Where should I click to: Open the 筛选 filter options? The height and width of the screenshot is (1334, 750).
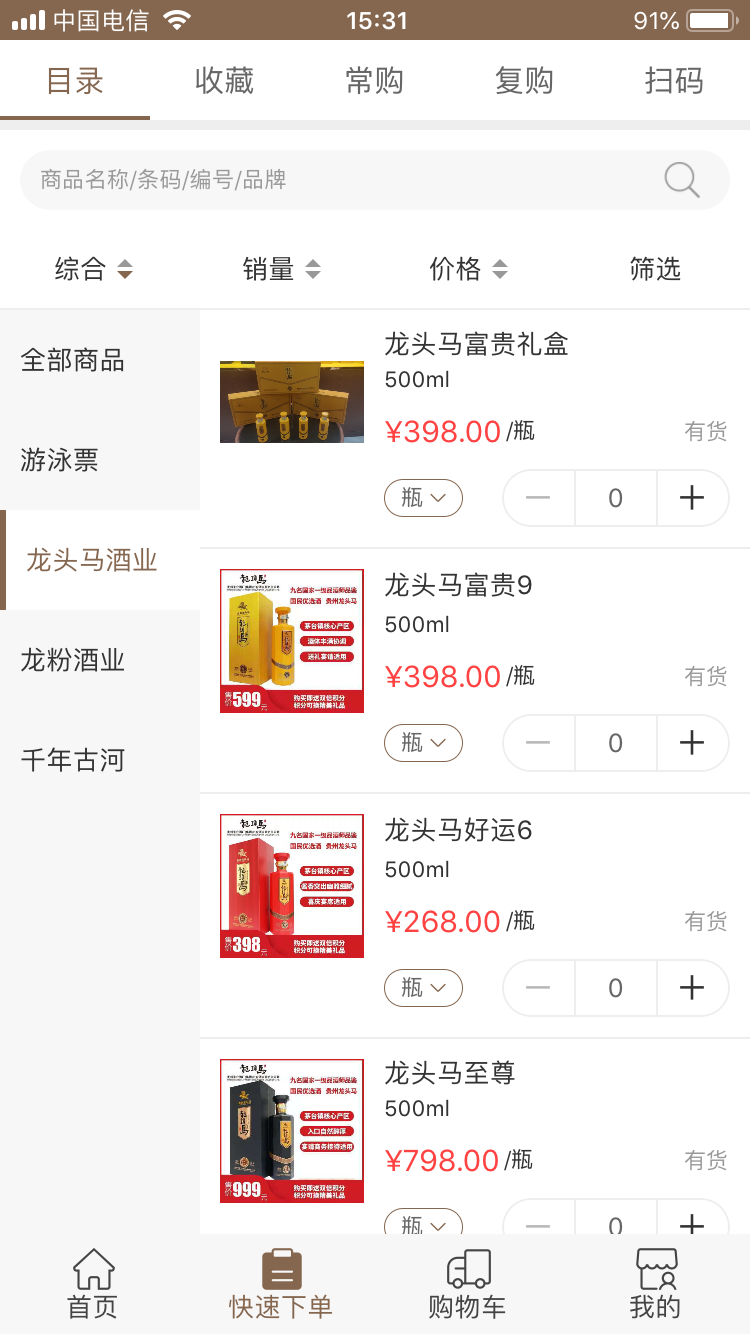[655, 269]
